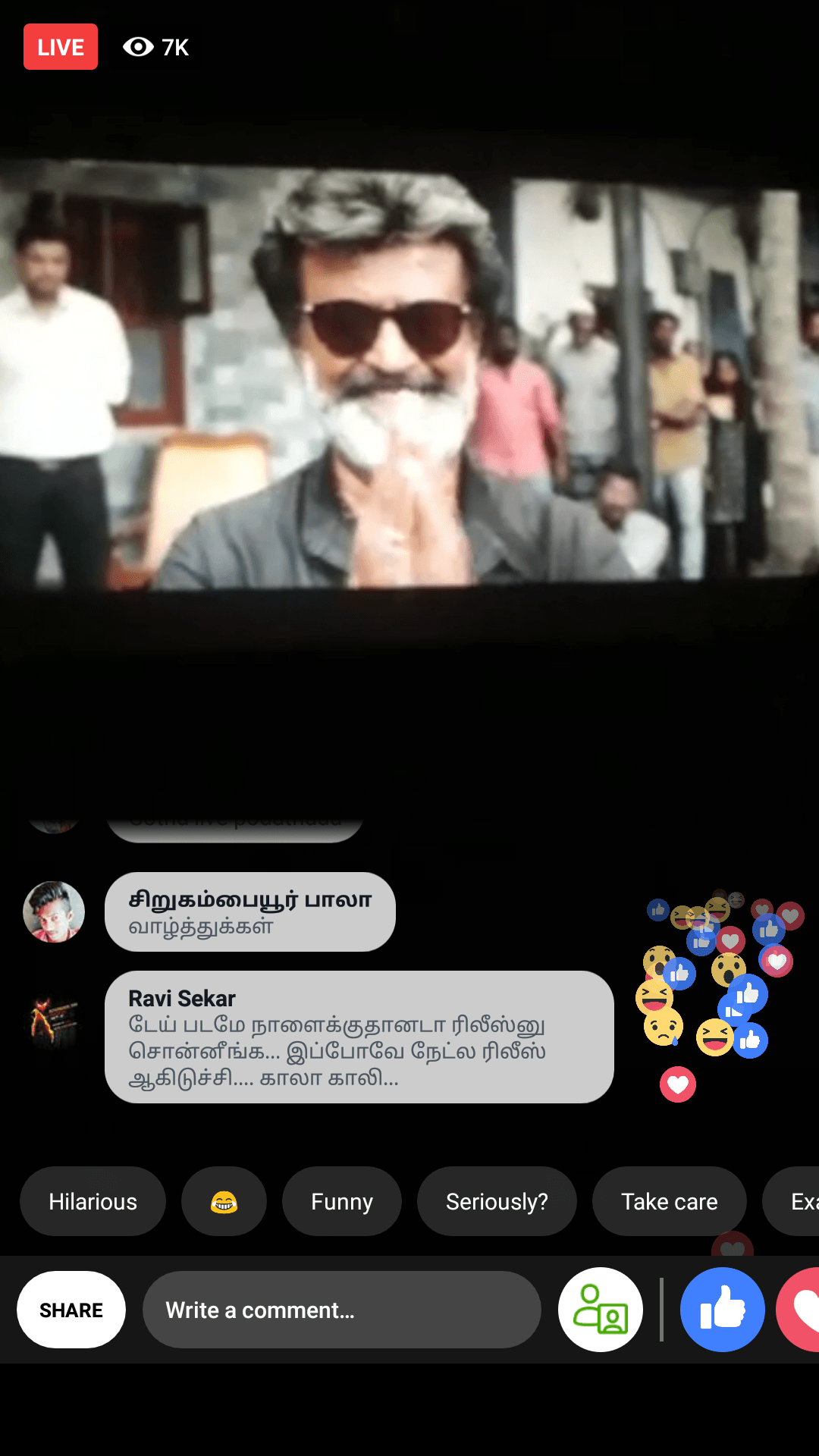Open Ravi Sekar's comment
Screen dimensions: 819x1456
pos(359,1037)
